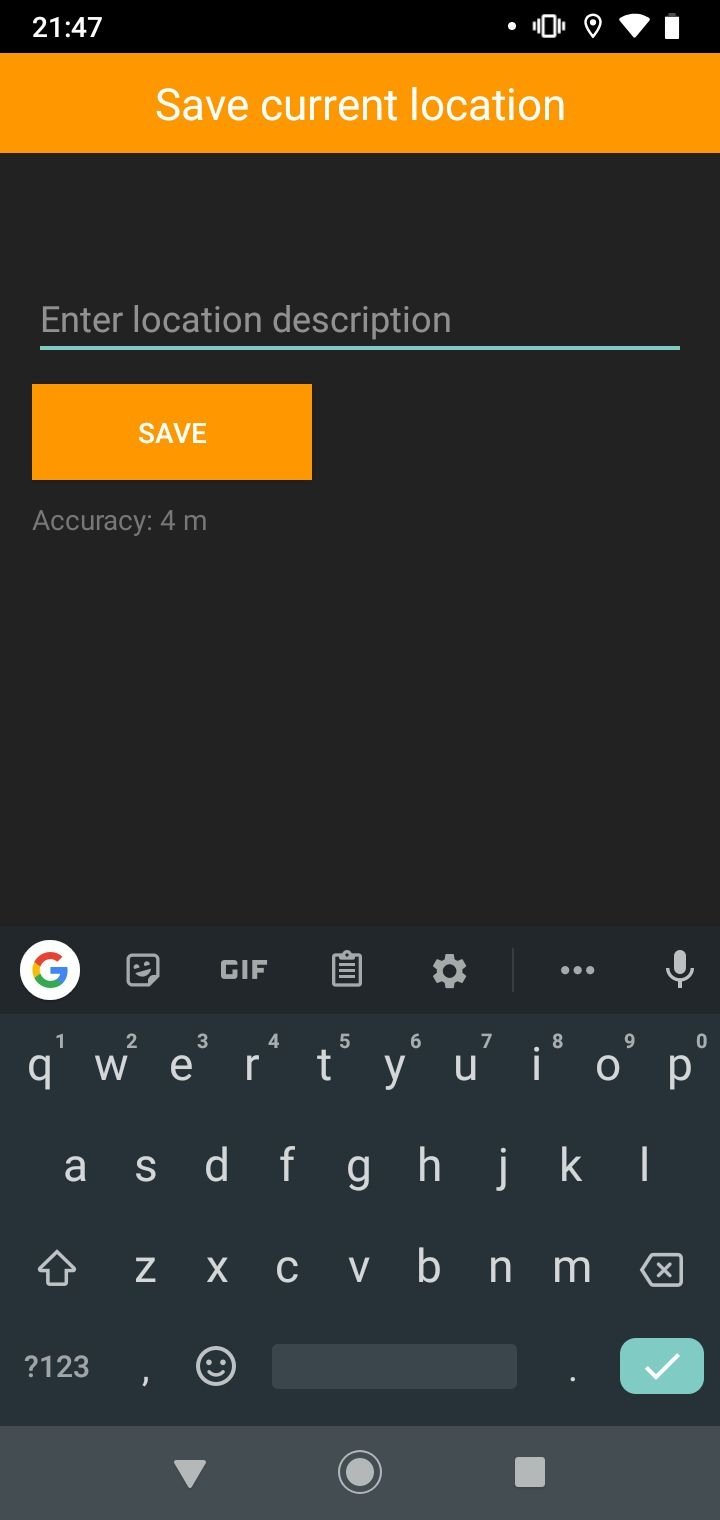Enable shift on the keyboard
This screenshot has width=720, height=1520.
[57, 1269]
